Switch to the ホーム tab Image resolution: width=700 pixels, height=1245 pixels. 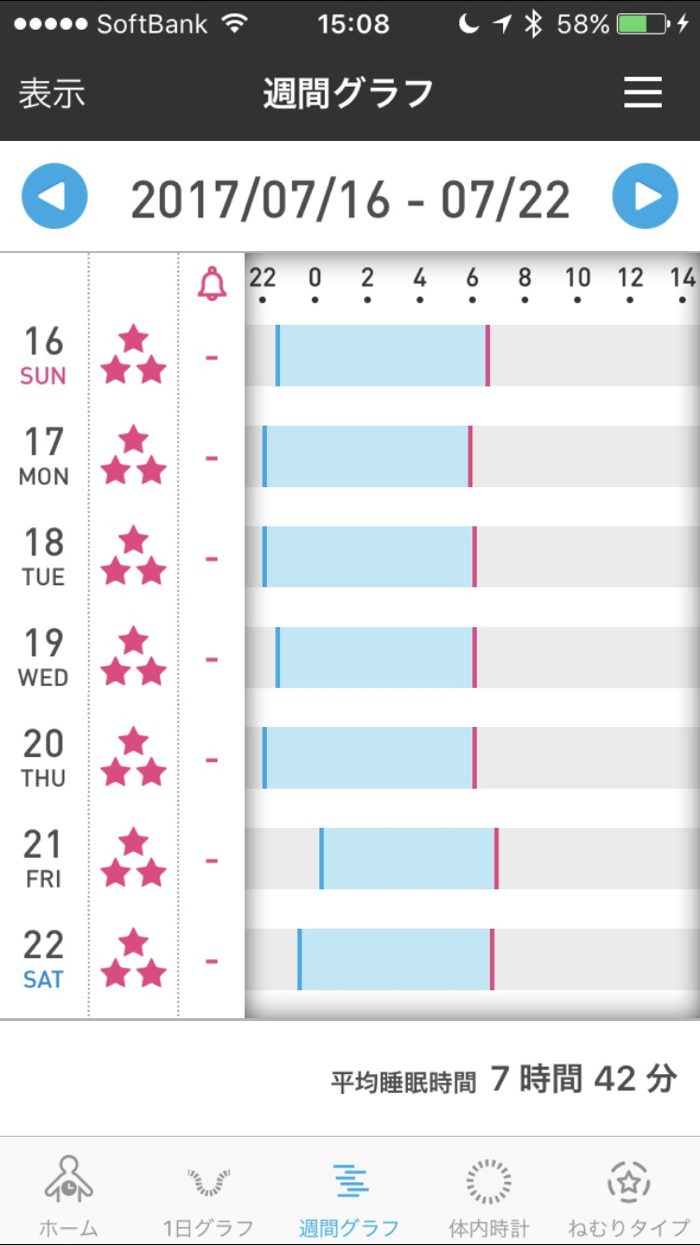pyautogui.click(x=69, y=1195)
